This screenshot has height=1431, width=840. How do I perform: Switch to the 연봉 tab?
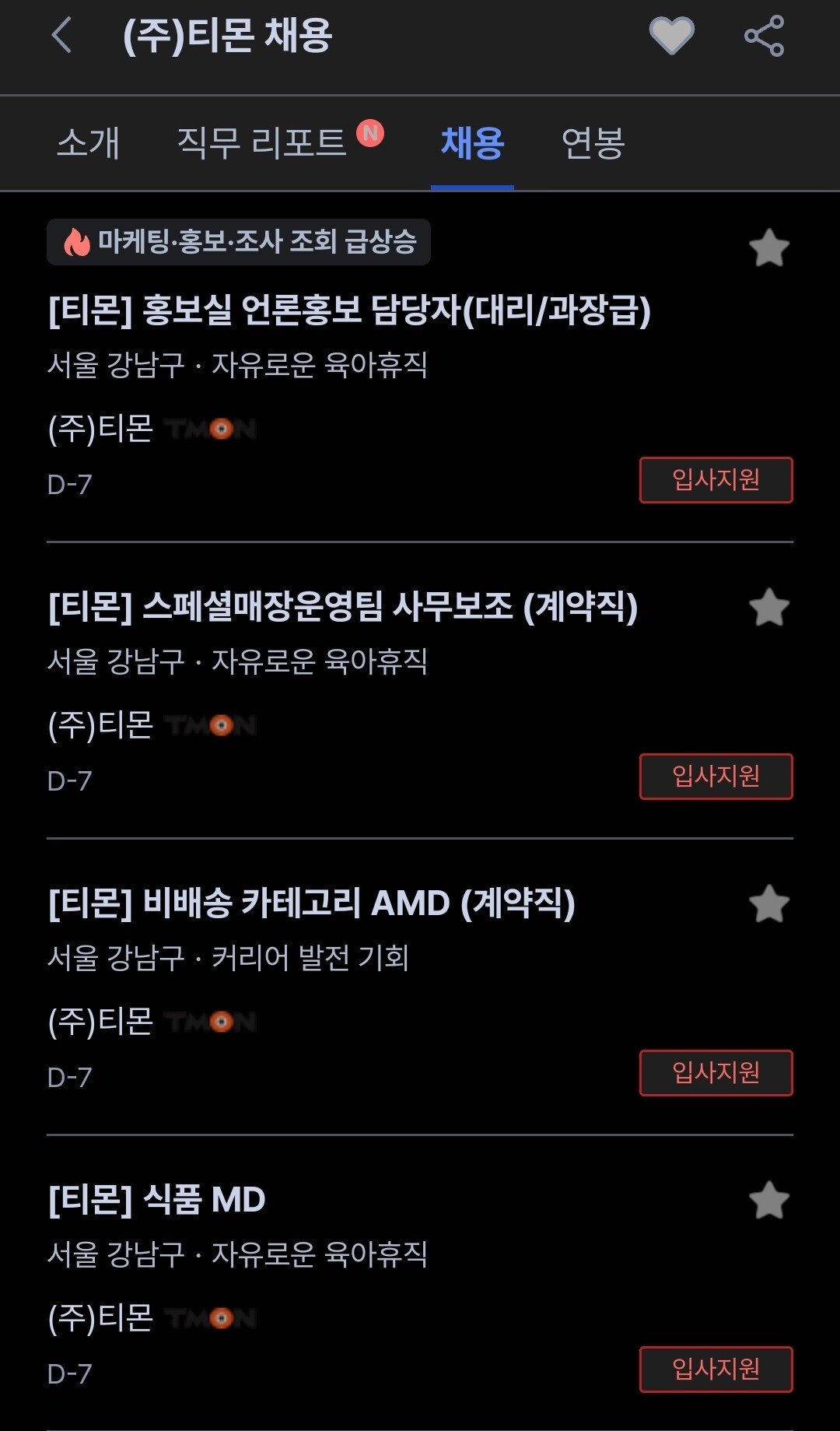[593, 143]
